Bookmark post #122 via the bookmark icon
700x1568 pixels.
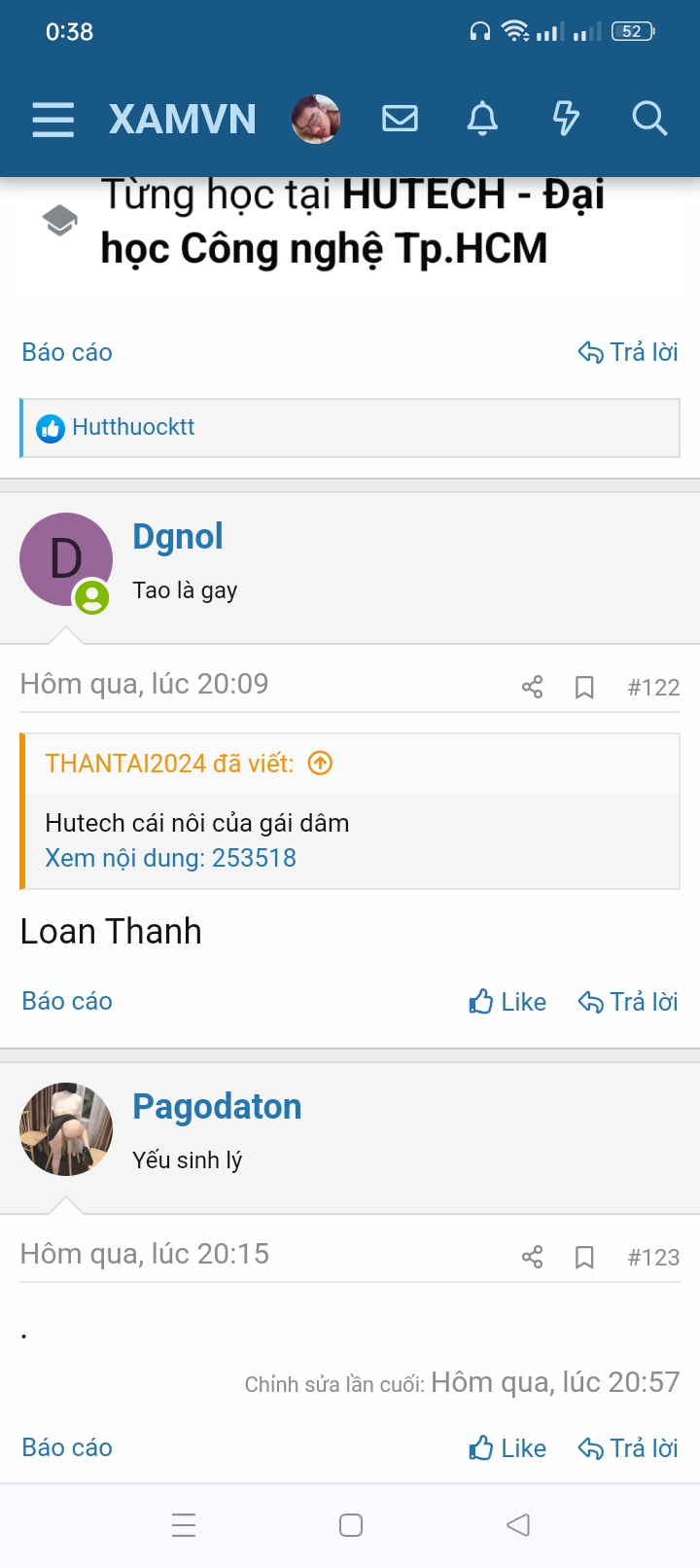click(583, 686)
